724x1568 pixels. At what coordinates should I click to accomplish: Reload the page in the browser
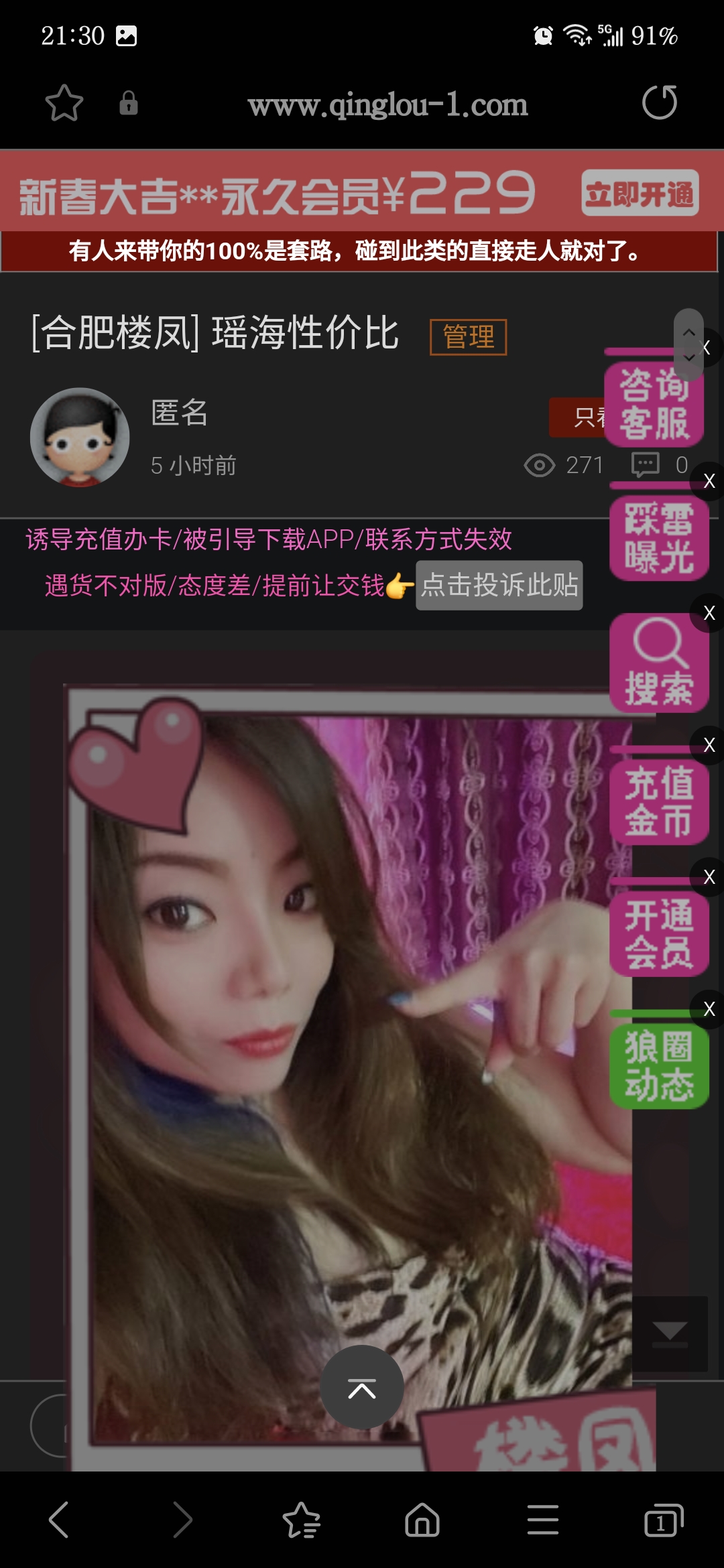click(x=659, y=103)
